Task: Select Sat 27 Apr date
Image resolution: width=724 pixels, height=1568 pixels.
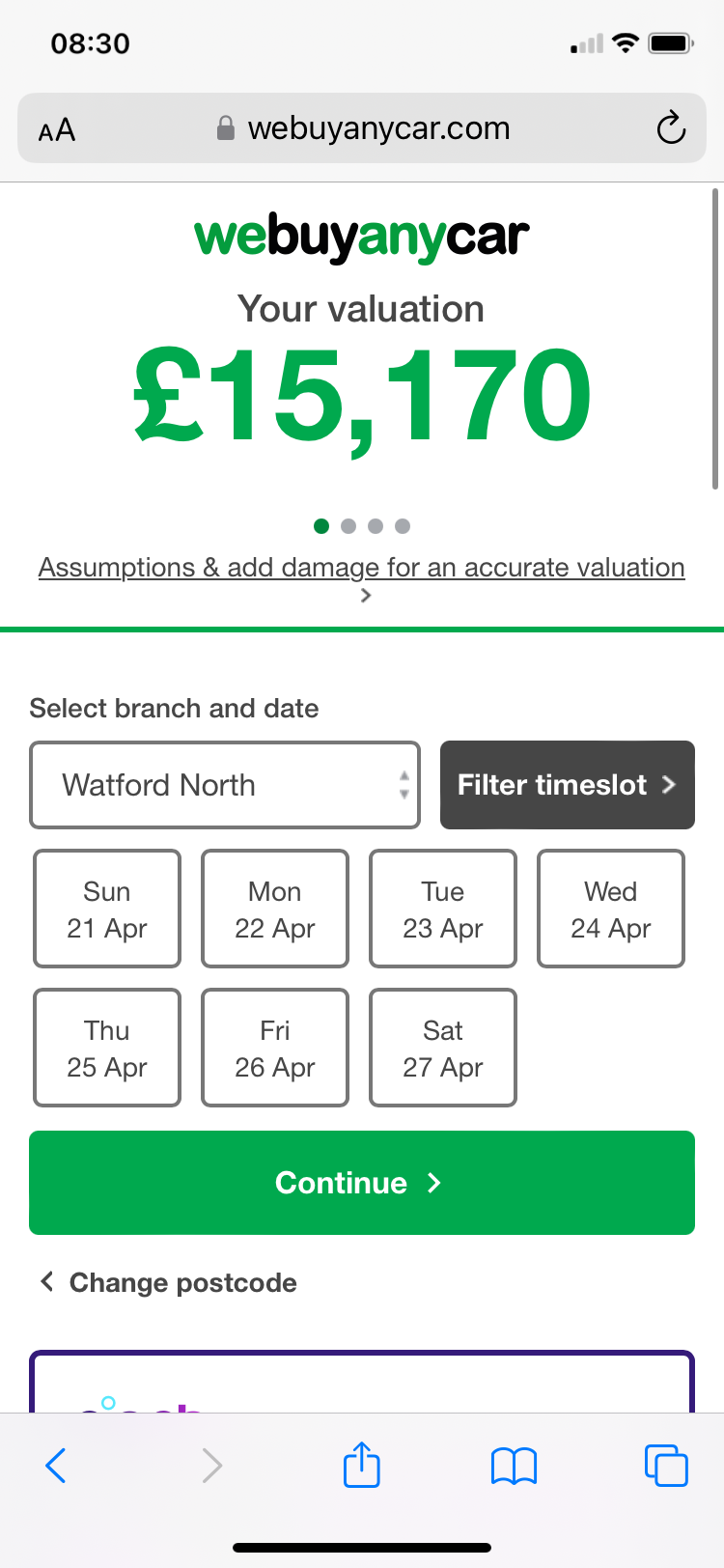Action: click(443, 1049)
